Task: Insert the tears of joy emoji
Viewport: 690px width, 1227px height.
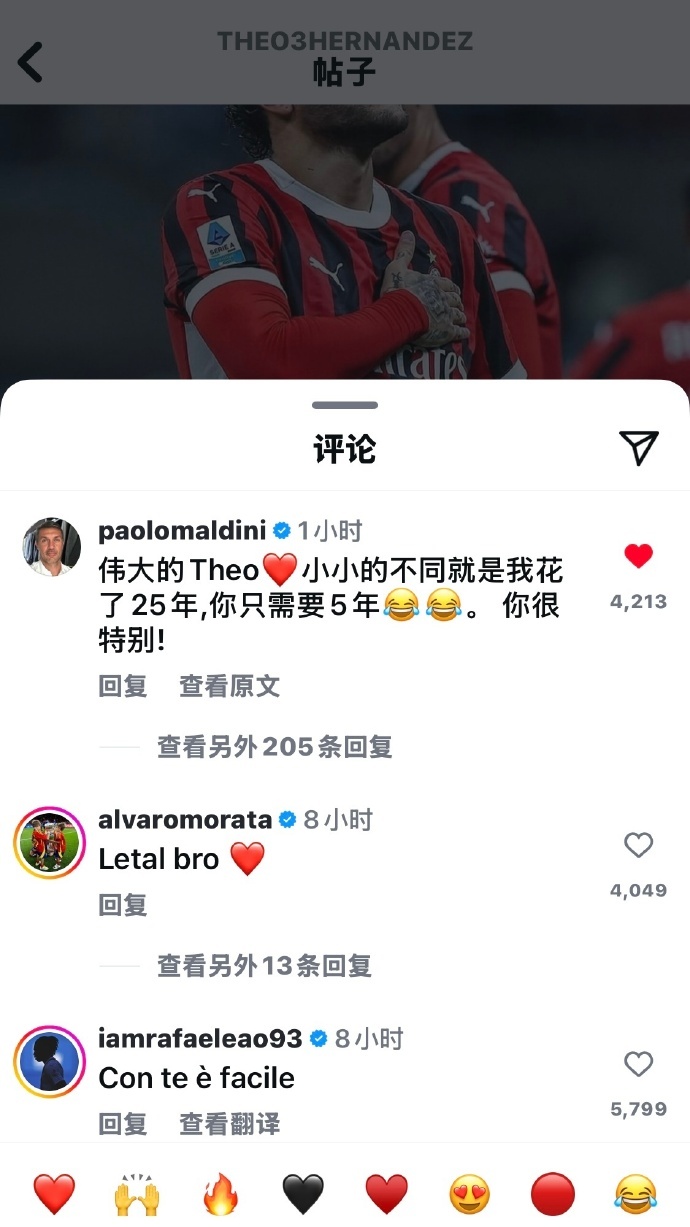Action: 635,1193
